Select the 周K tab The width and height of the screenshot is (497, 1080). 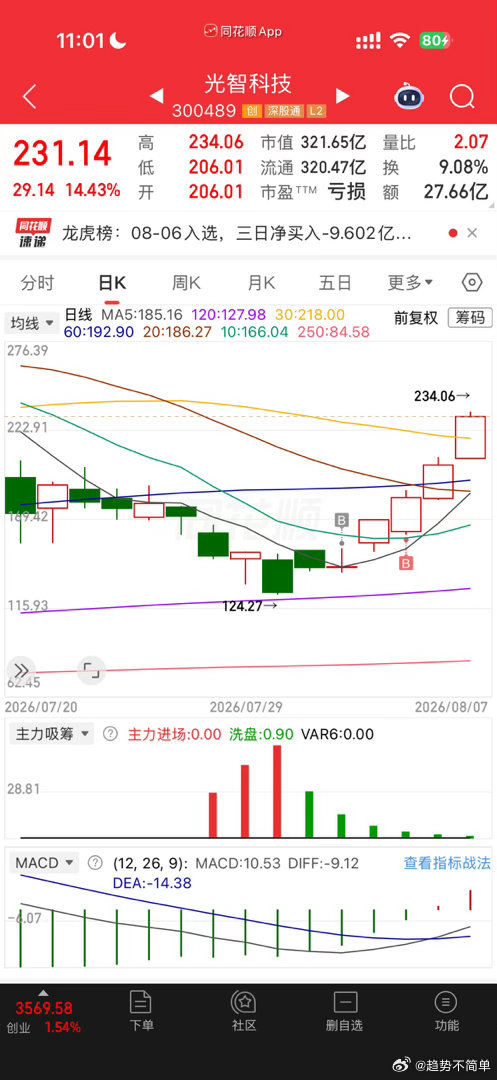coord(185,282)
